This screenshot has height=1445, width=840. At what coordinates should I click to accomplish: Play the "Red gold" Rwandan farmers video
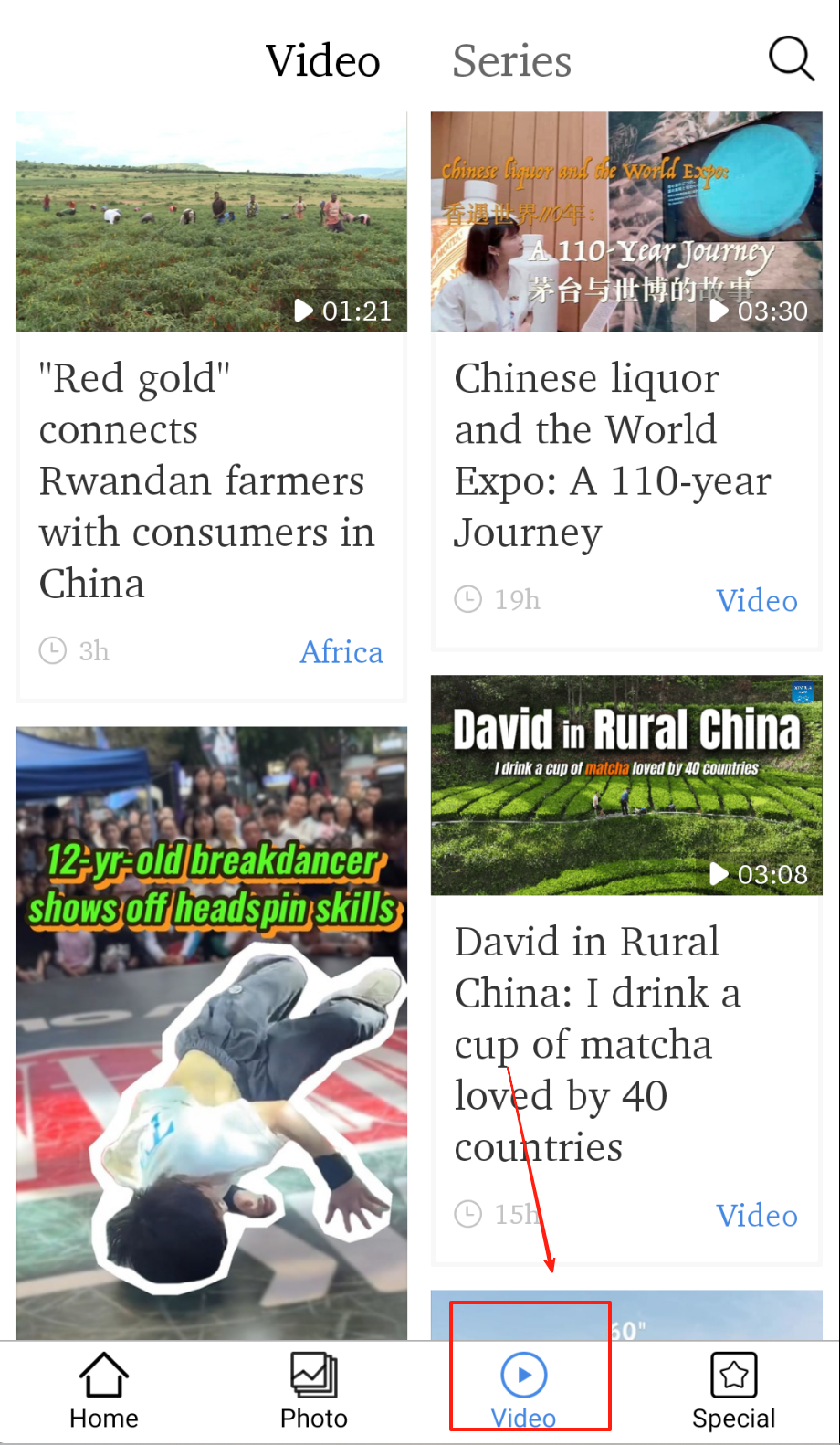click(211, 222)
